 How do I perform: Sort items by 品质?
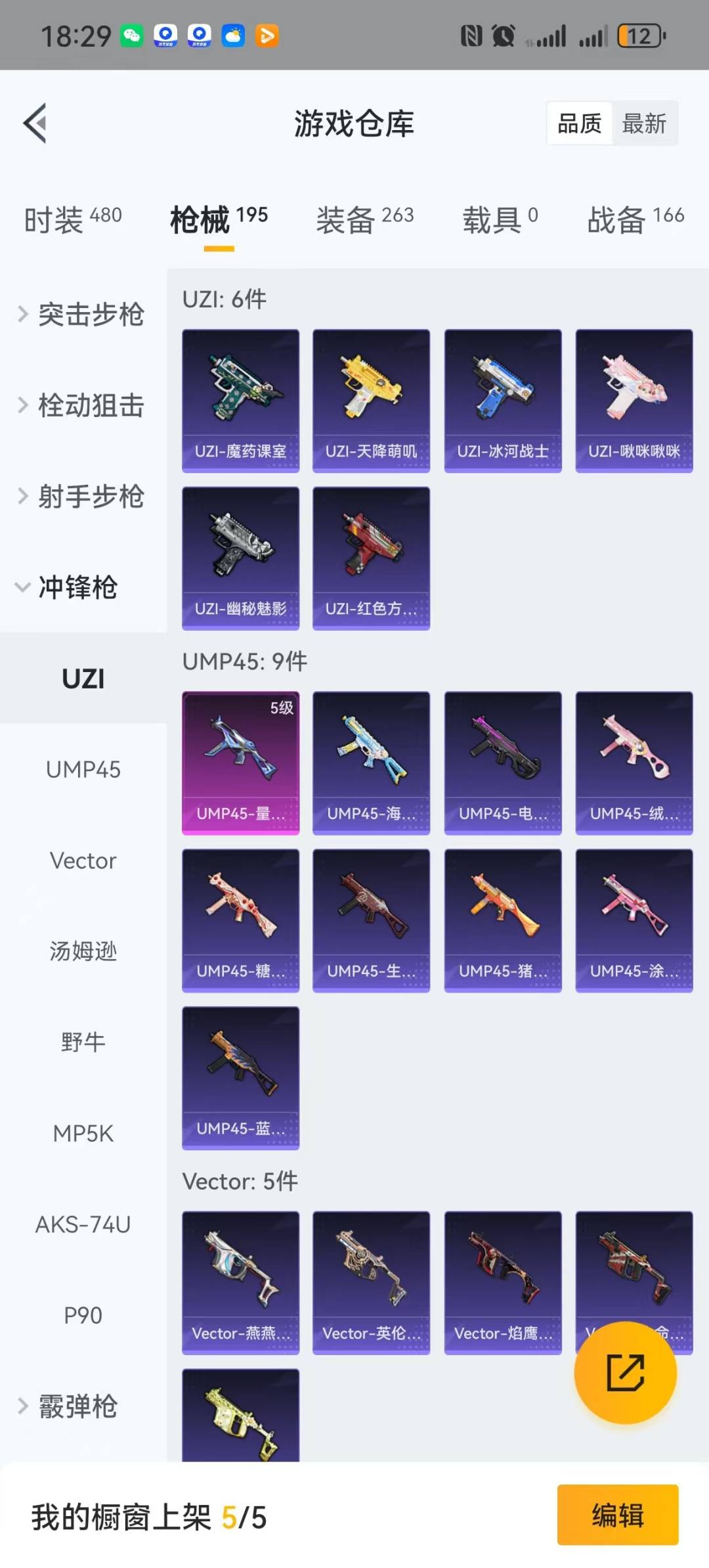(x=580, y=123)
